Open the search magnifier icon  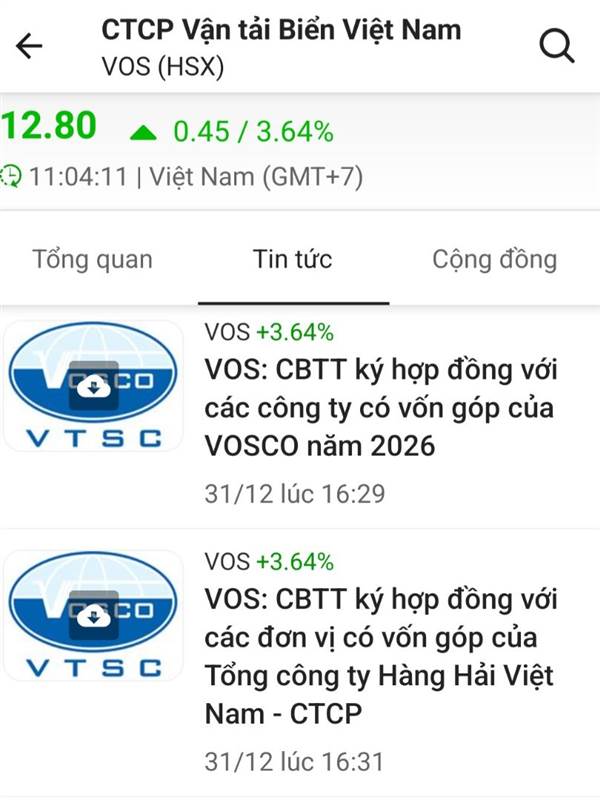[556, 46]
